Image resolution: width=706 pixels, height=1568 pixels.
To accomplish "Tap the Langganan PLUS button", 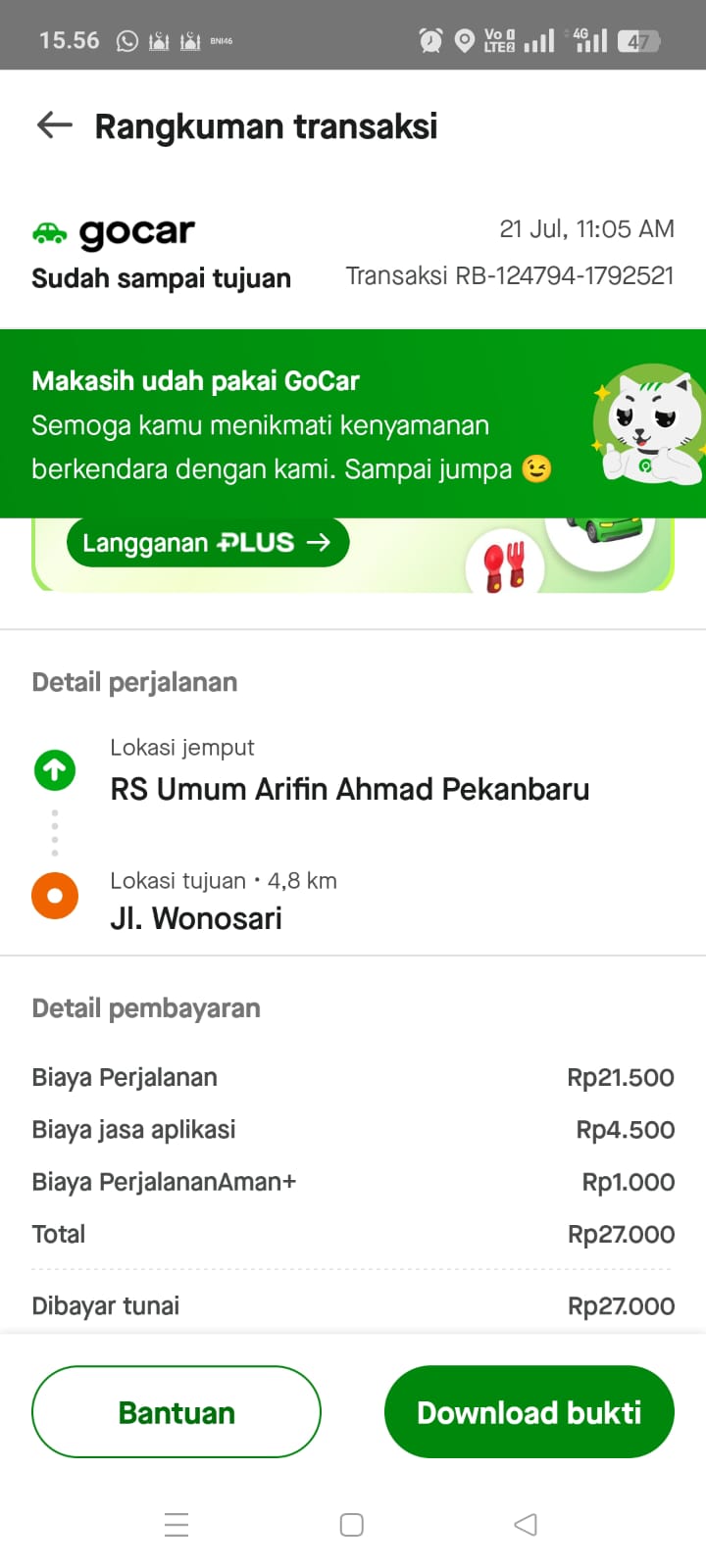I will (x=207, y=543).
